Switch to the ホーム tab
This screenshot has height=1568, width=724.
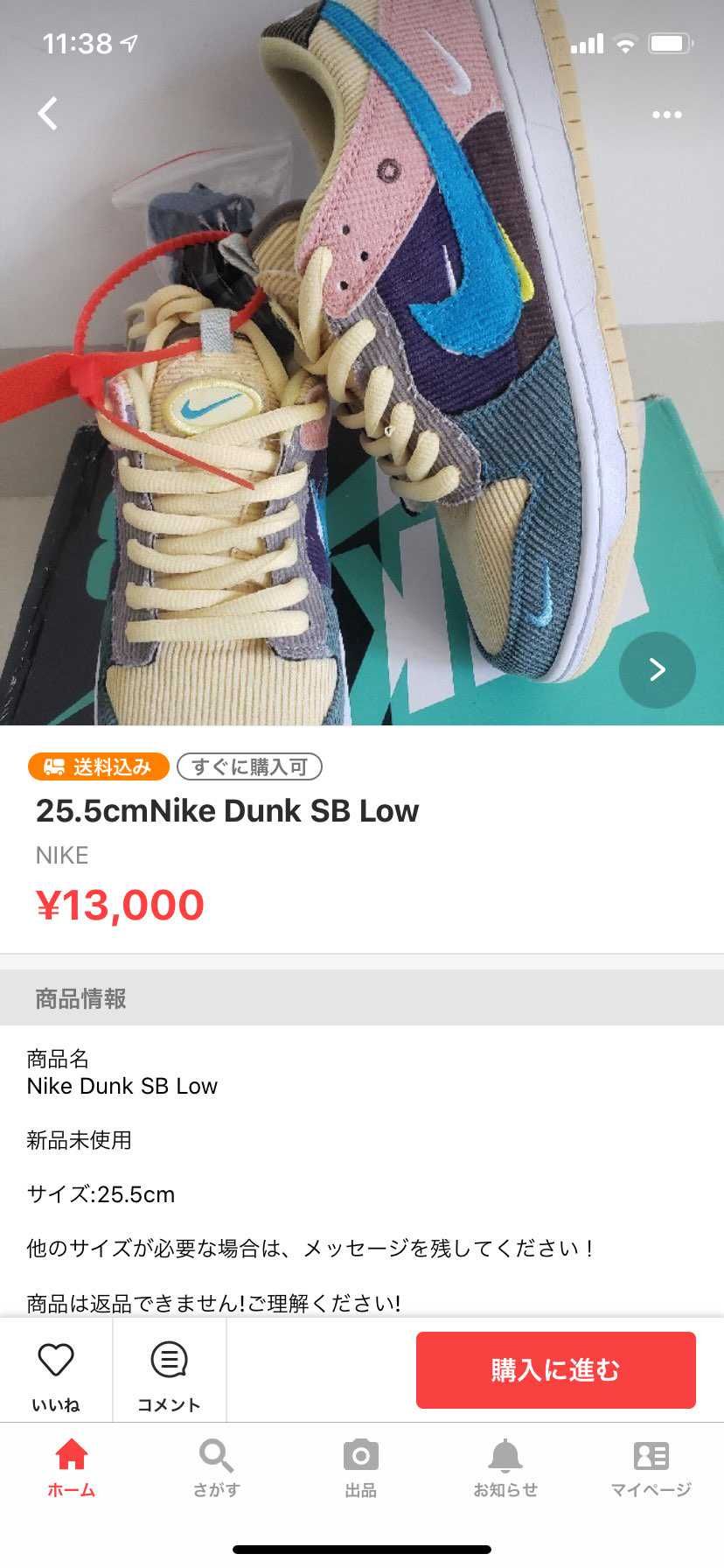72,1468
